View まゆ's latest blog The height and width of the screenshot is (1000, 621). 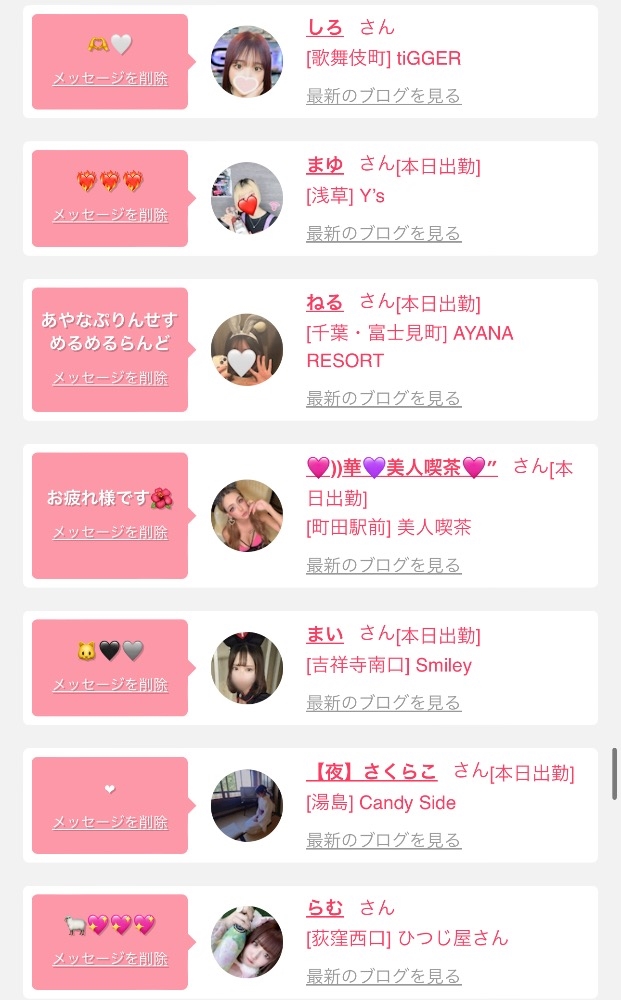[383, 233]
